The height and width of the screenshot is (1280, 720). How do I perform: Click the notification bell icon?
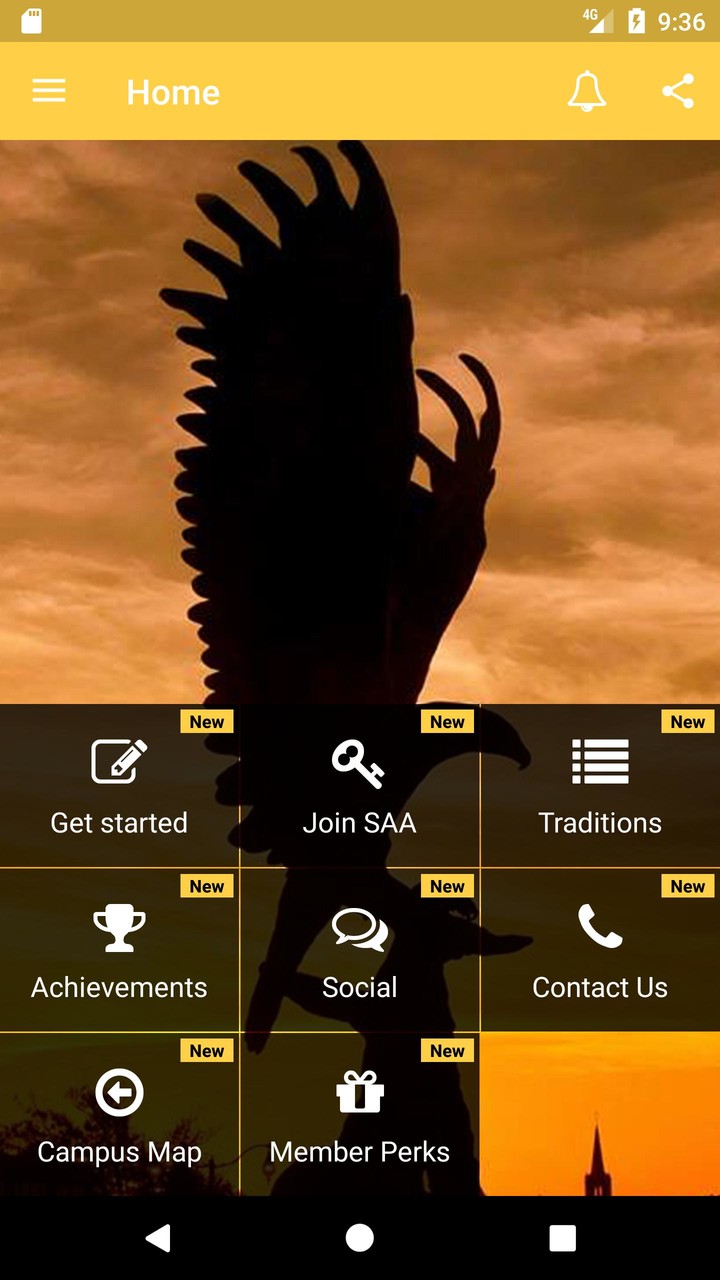[x=587, y=91]
